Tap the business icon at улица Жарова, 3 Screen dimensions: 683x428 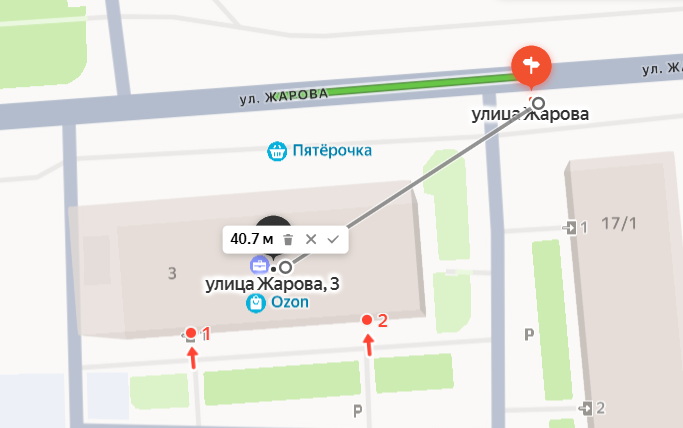click(258, 265)
